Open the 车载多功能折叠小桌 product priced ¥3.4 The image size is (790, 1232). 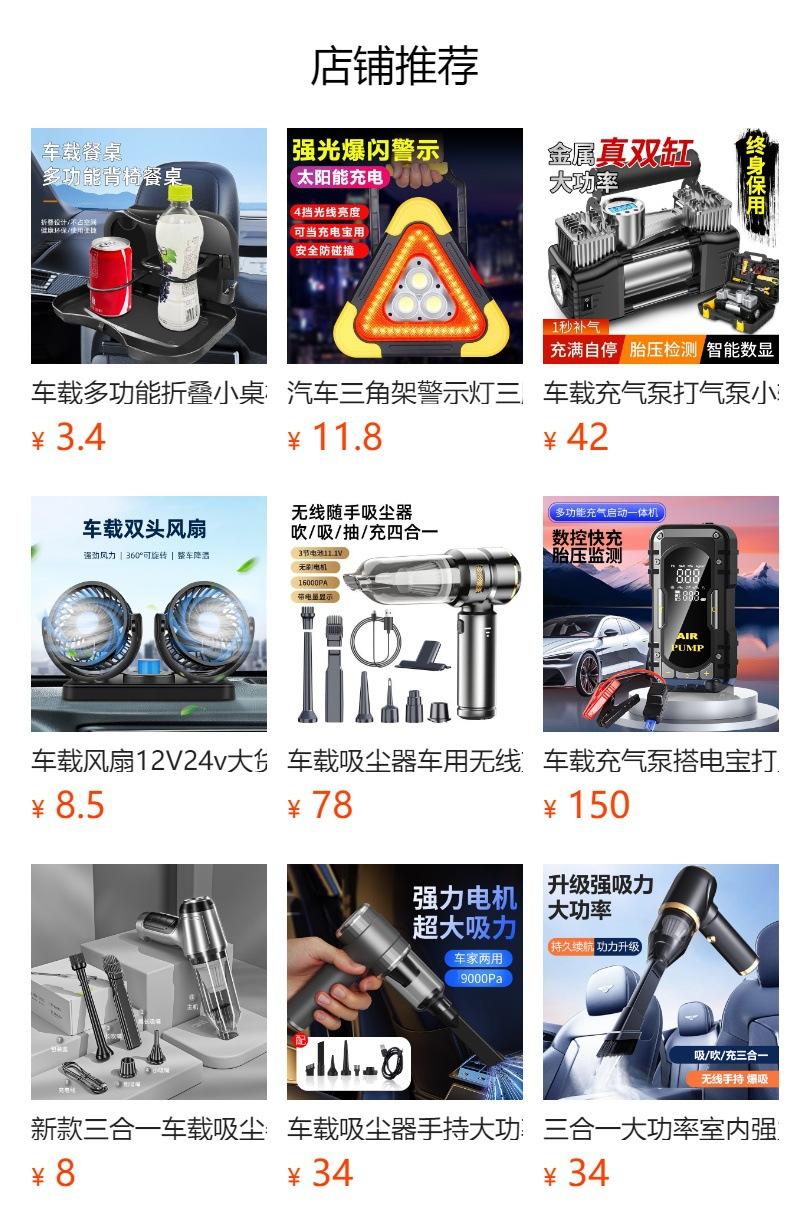[149, 246]
